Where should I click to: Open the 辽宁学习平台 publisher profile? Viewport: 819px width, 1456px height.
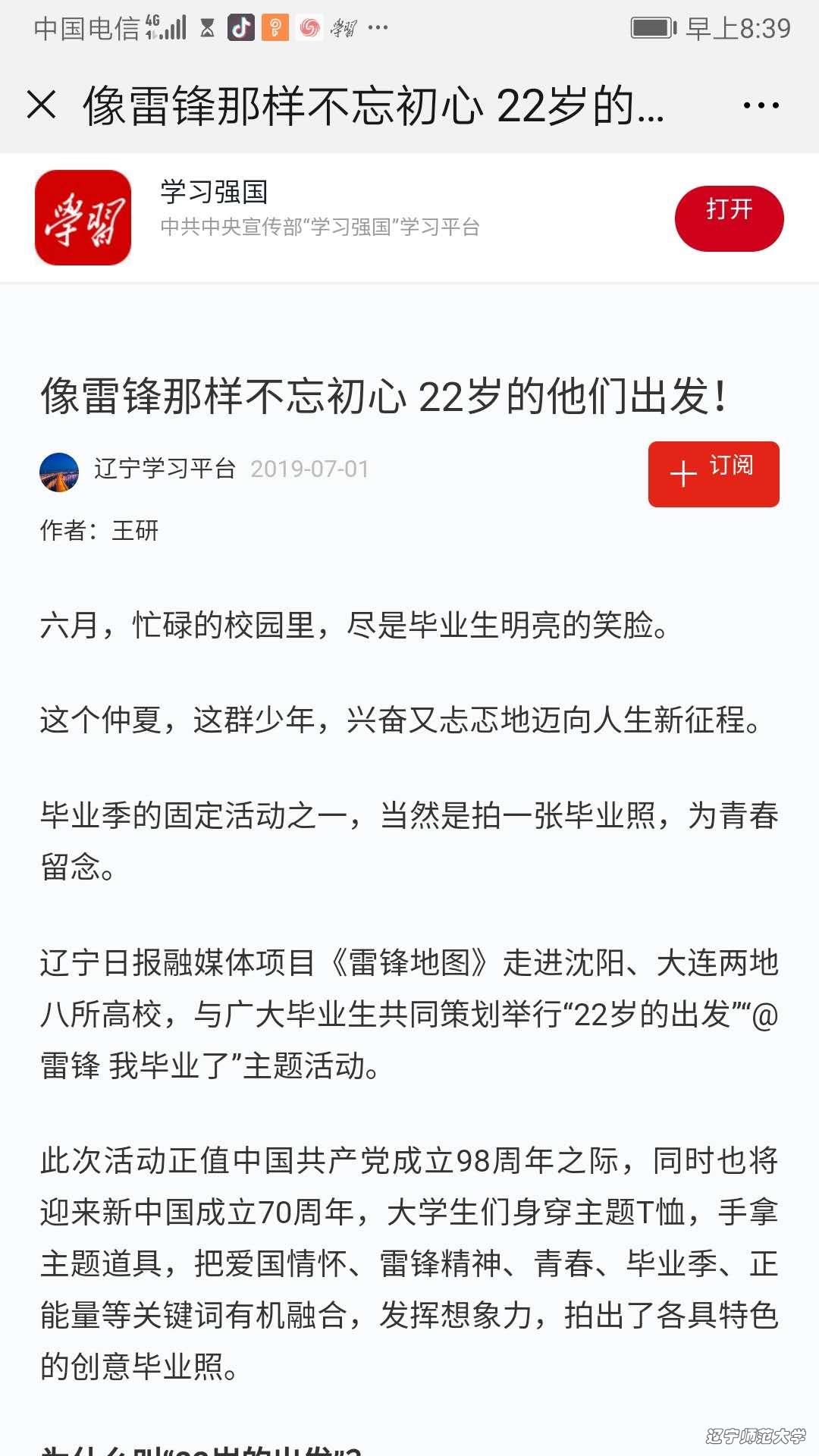click(x=164, y=469)
